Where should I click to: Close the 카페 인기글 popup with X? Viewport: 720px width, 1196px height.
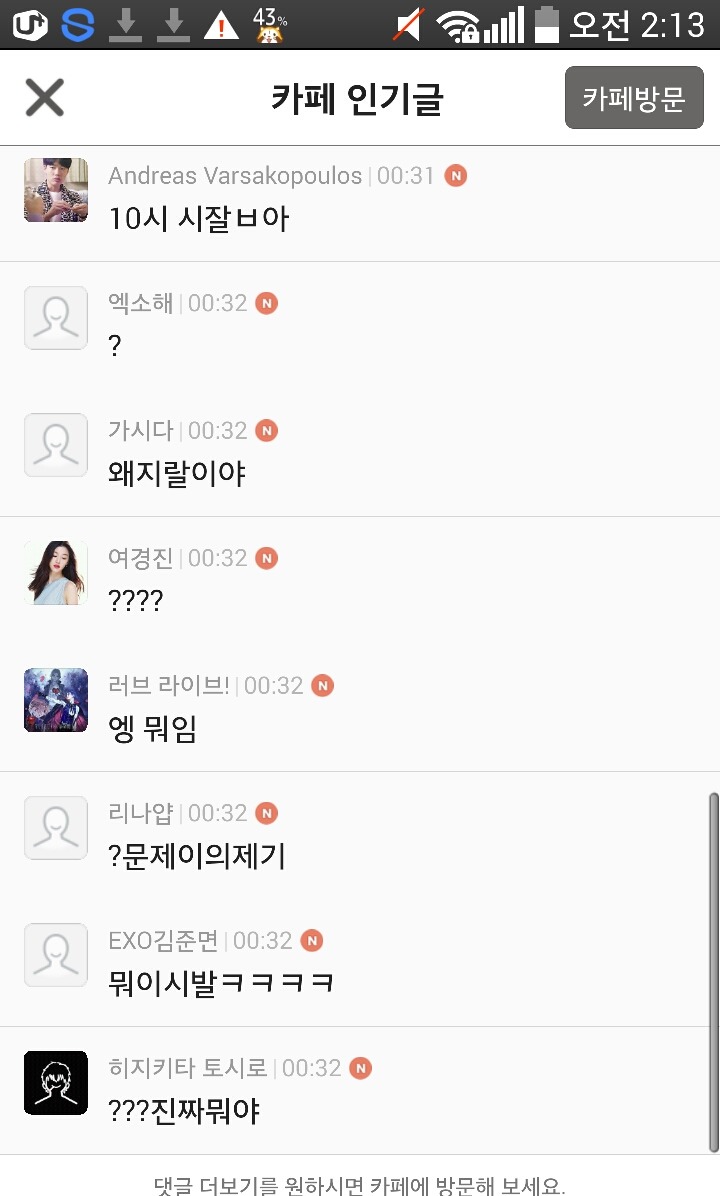point(44,97)
